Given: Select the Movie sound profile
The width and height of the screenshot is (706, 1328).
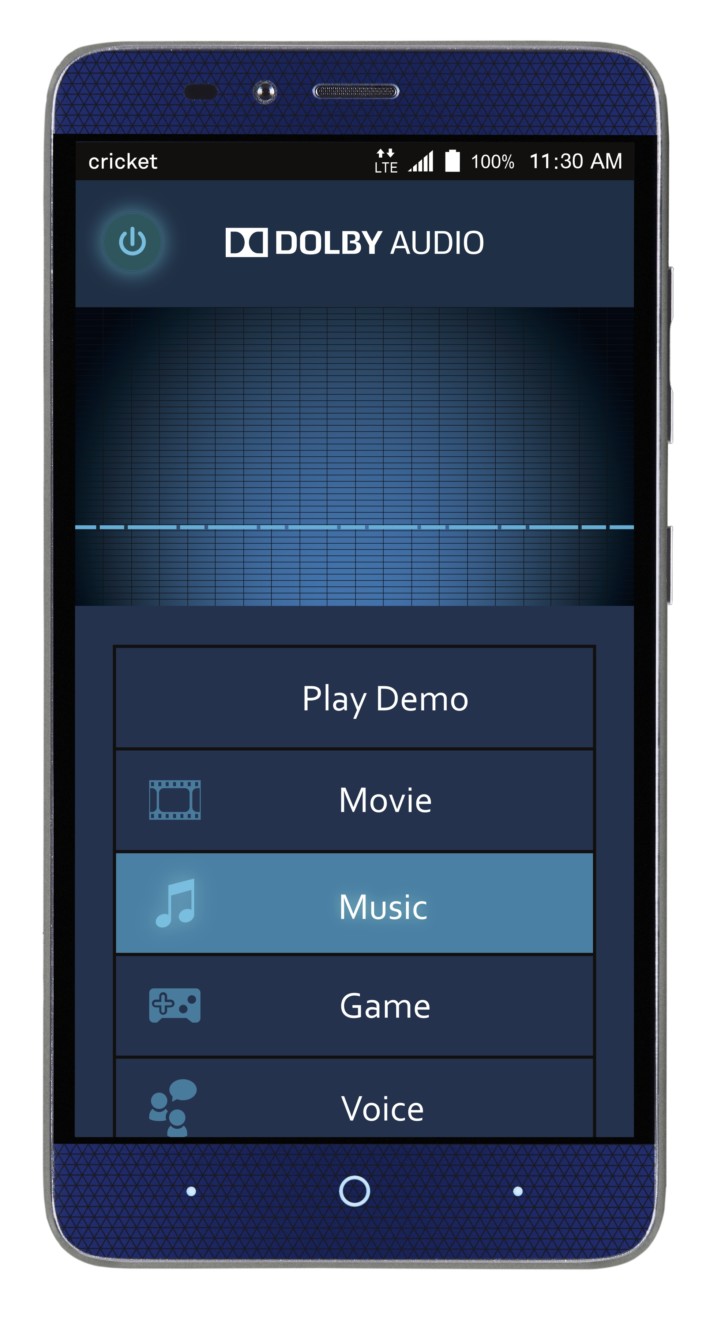Looking at the screenshot, I should point(354,800).
